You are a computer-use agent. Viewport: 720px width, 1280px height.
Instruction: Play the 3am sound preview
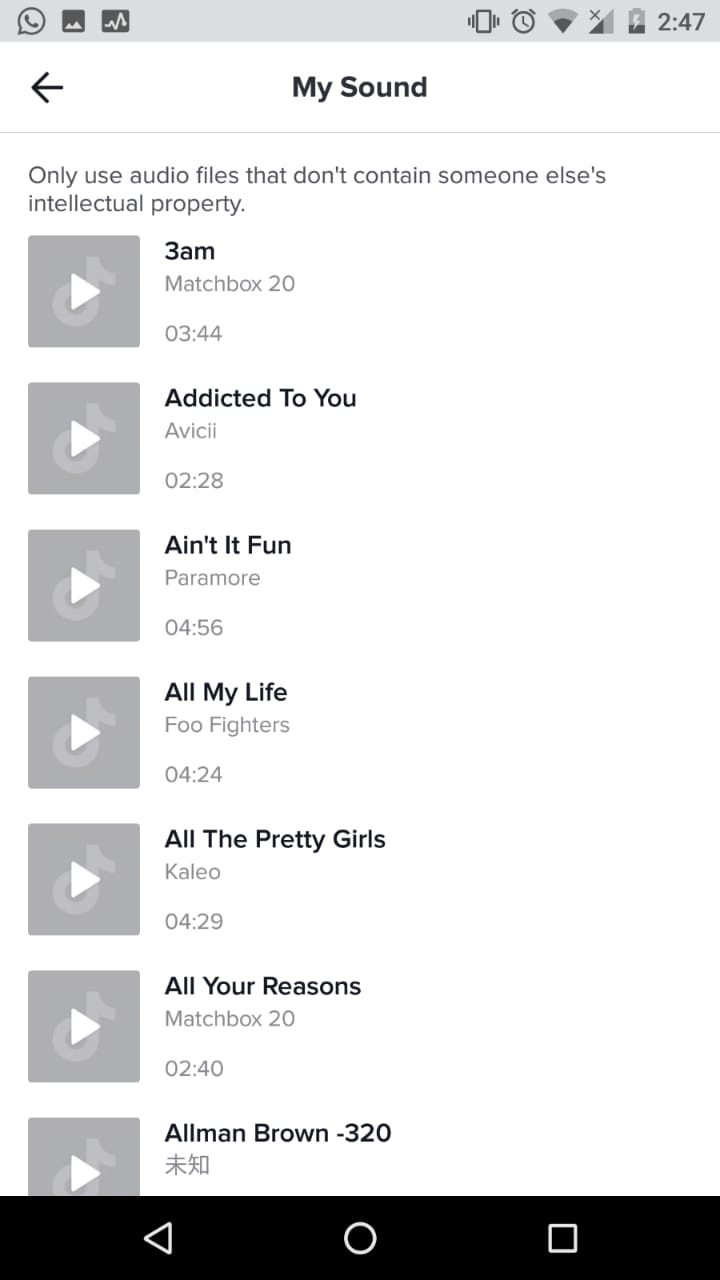click(84, 291)
